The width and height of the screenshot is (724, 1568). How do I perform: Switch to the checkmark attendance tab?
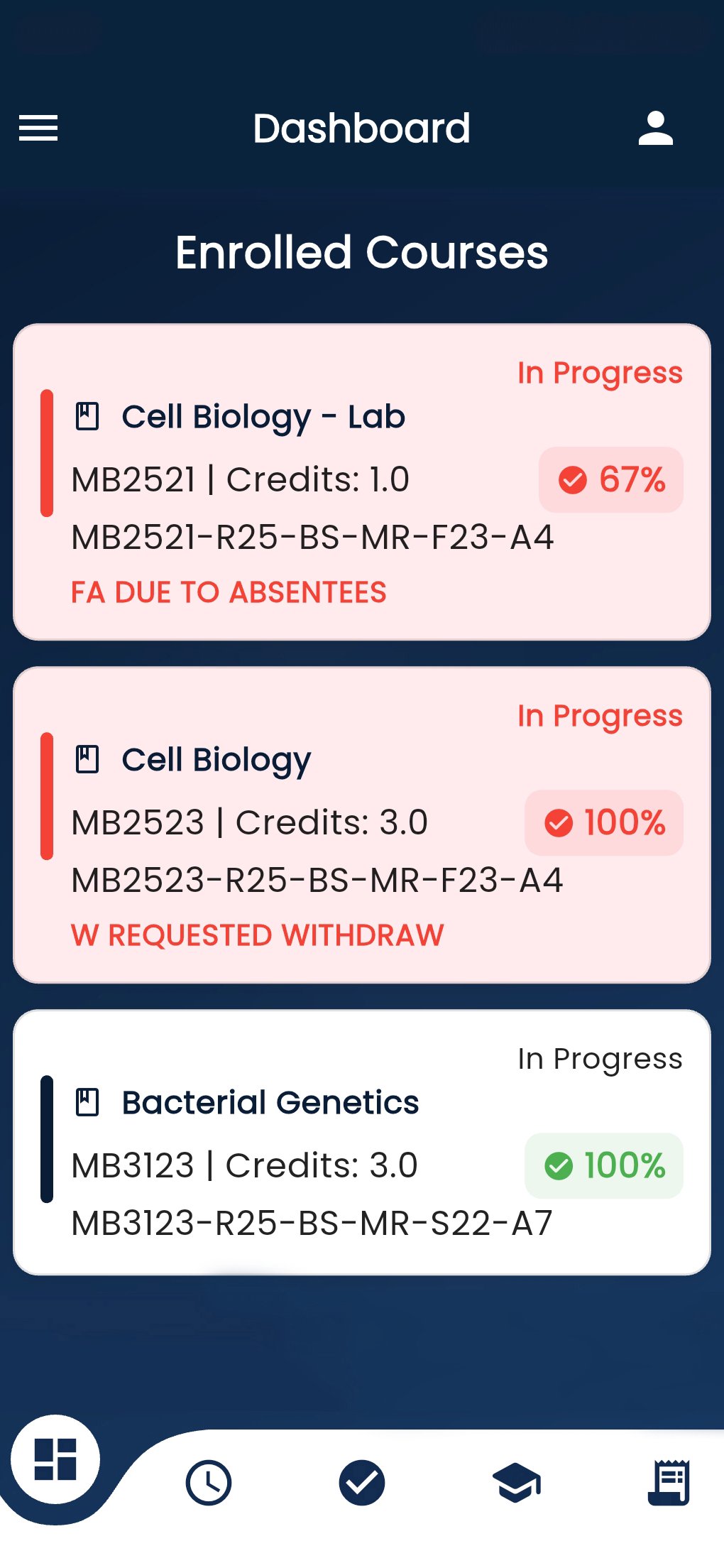[x=361, y=1482]
